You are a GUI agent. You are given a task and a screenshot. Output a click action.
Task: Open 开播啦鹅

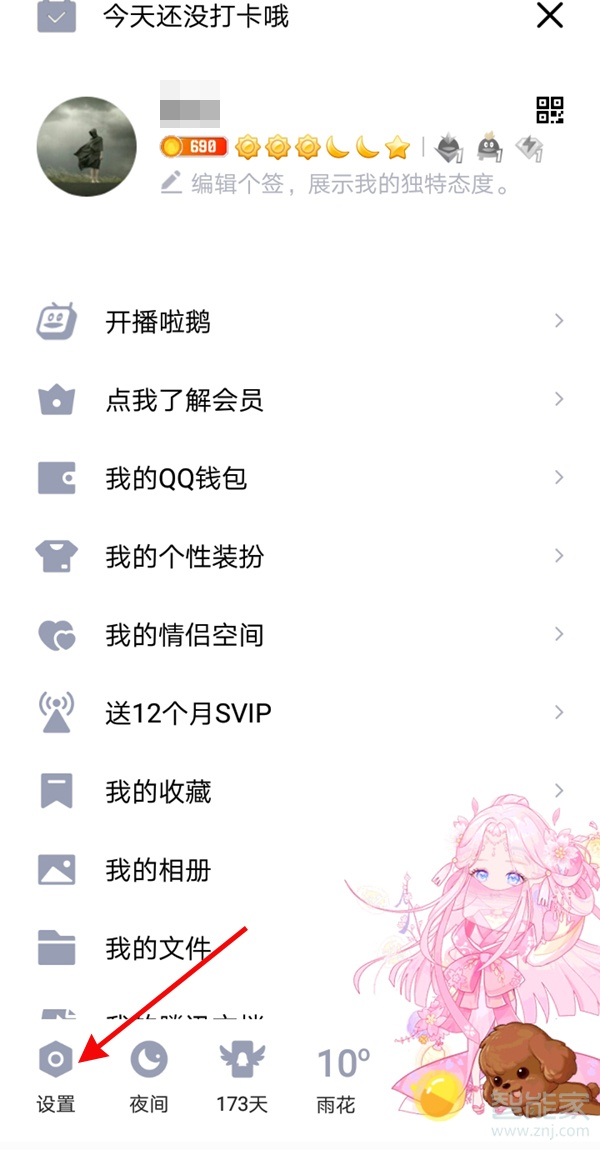tap(158, 322)
